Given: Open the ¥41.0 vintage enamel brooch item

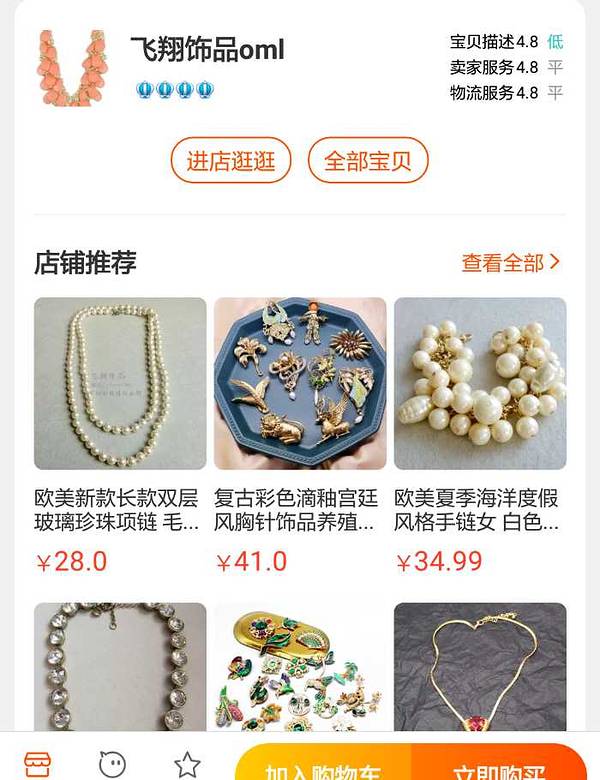Looking at the screenshot, I should pyautogui.click(x=300, y=384).
